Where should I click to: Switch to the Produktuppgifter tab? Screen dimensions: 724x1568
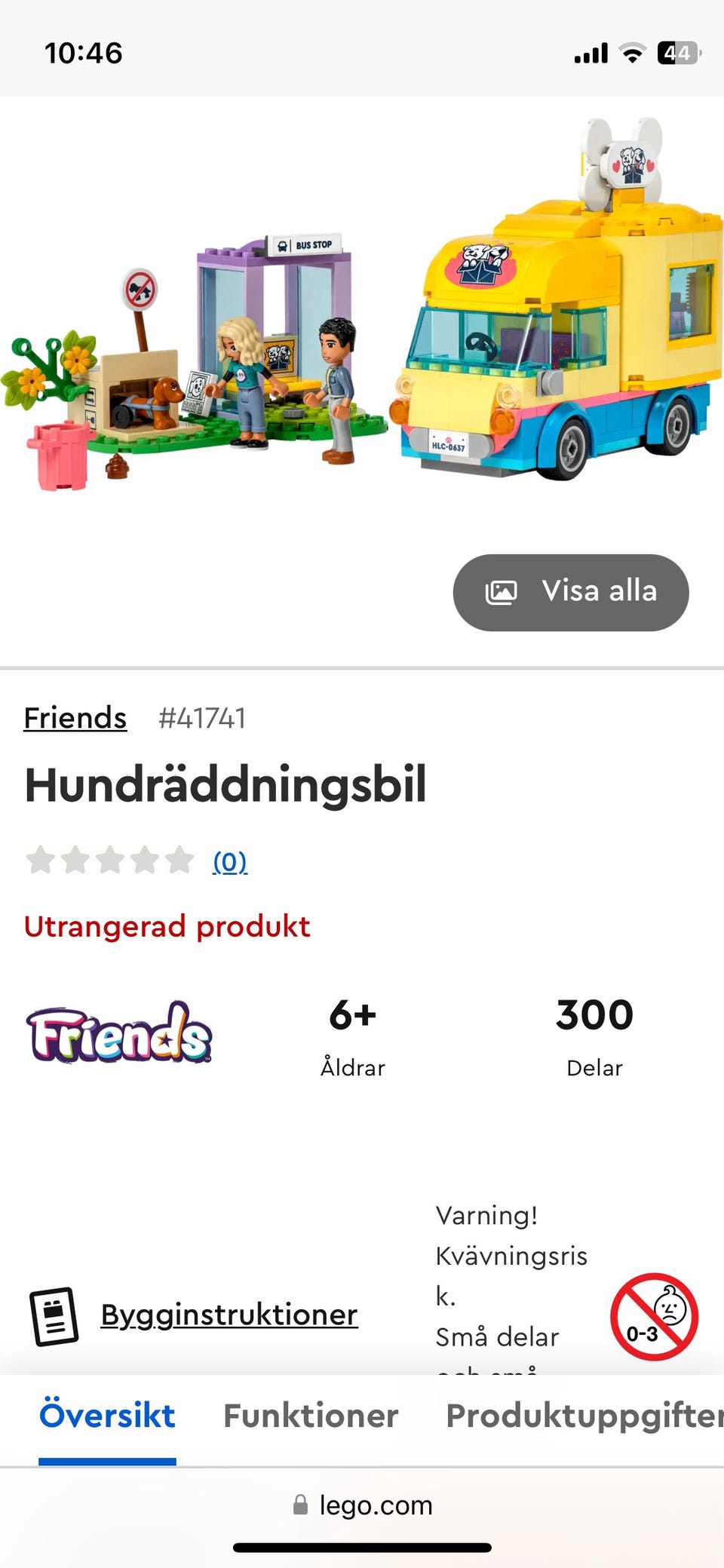click(584, 1416)
